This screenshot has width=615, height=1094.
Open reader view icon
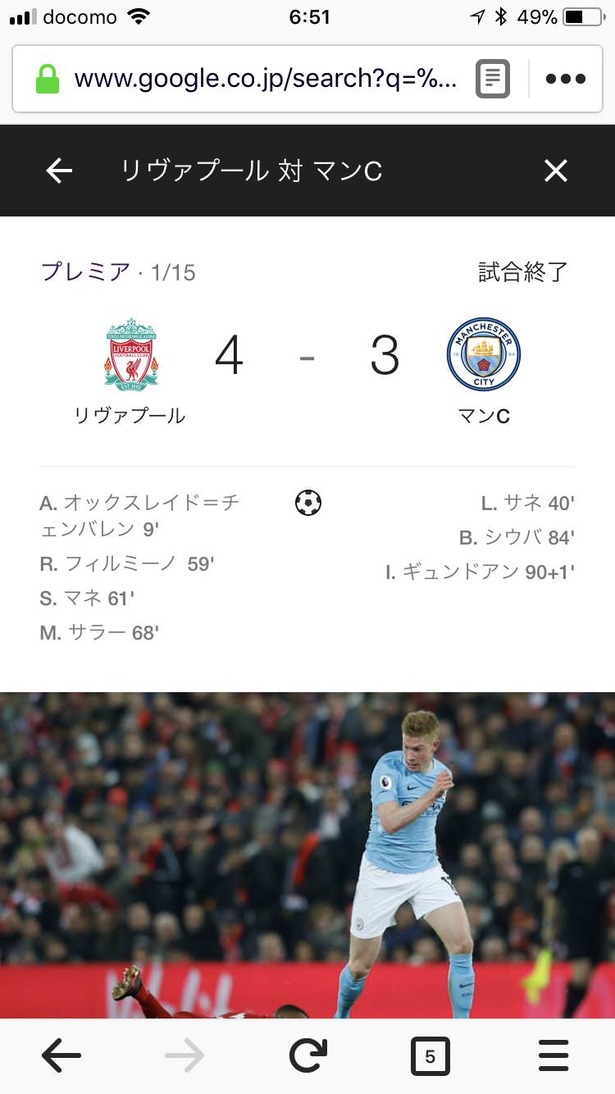pyautogui.click(x=493, y=79)
